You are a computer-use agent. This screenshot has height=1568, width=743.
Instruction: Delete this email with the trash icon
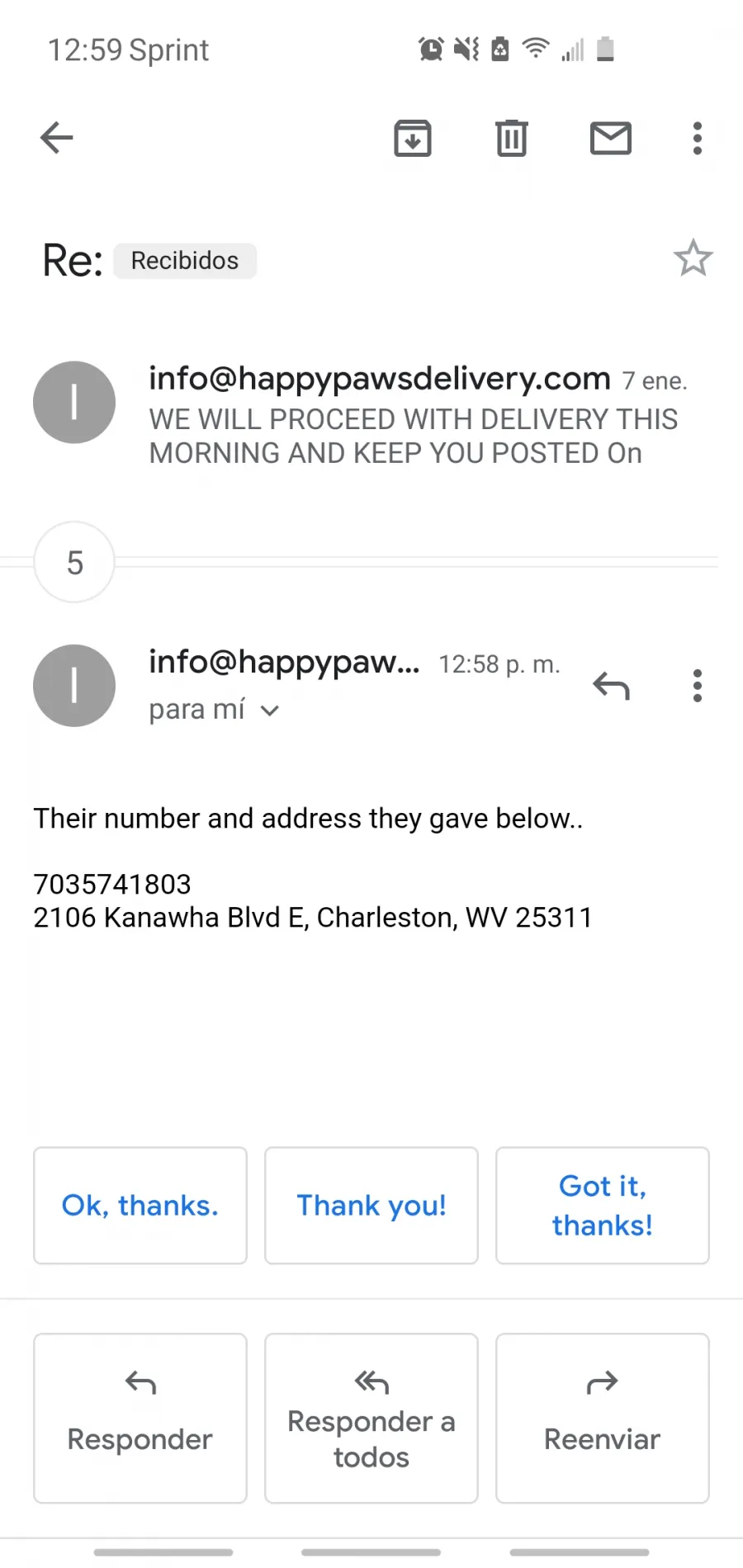coord(512,138)
